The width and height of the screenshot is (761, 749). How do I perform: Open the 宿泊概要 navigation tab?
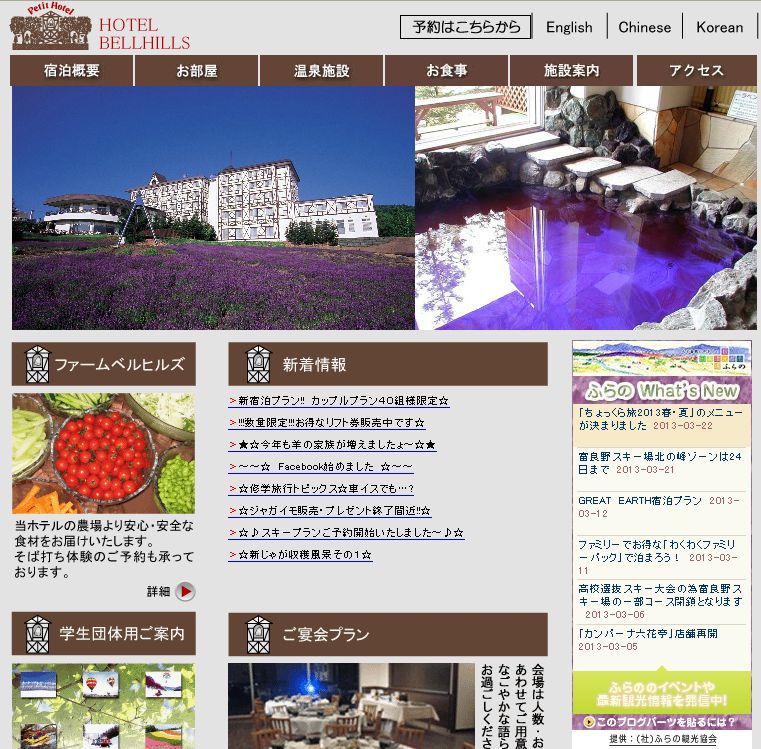[x=72, y=71]
